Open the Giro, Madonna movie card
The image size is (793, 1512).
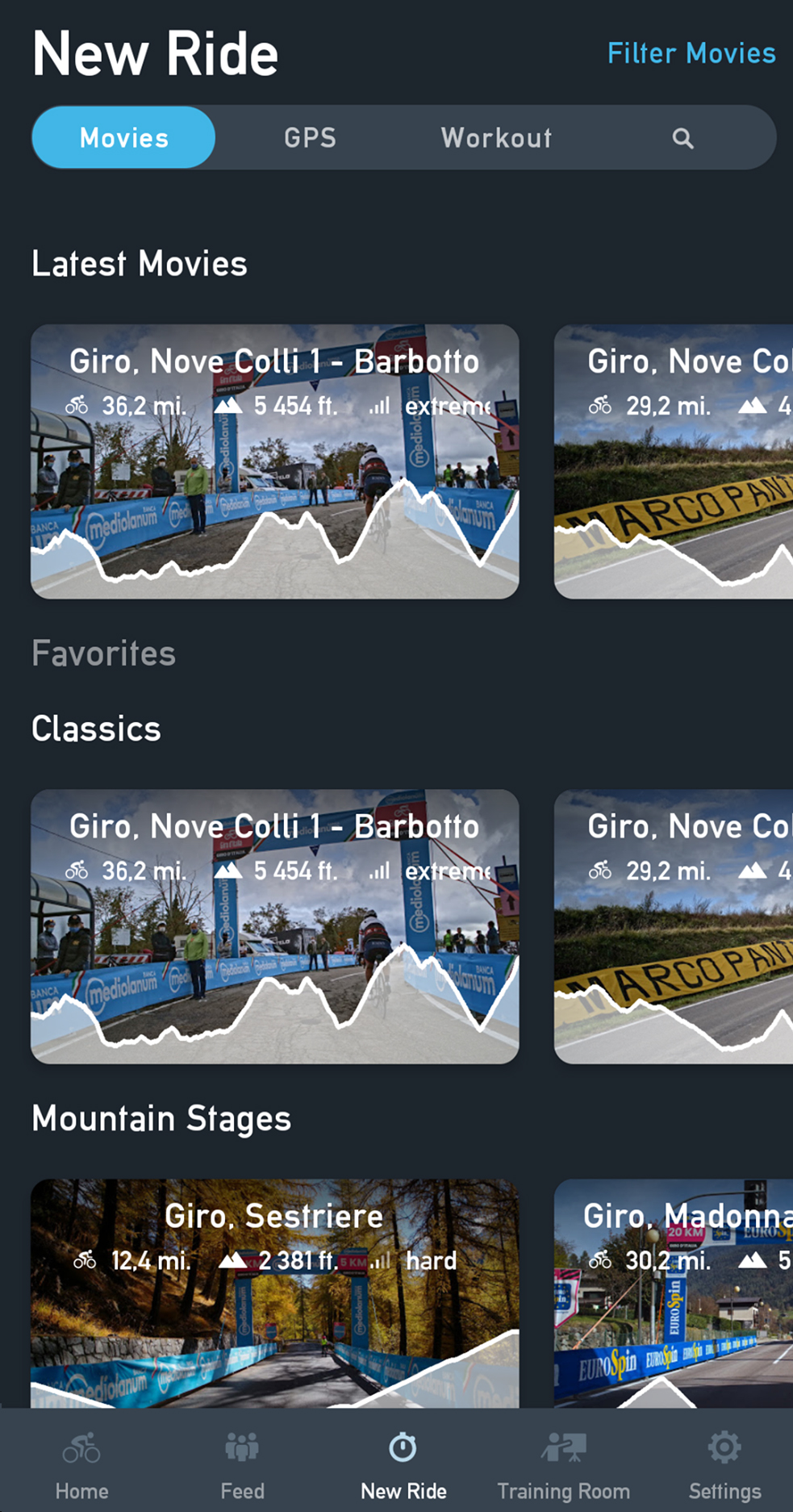(x=673, y=1293)
